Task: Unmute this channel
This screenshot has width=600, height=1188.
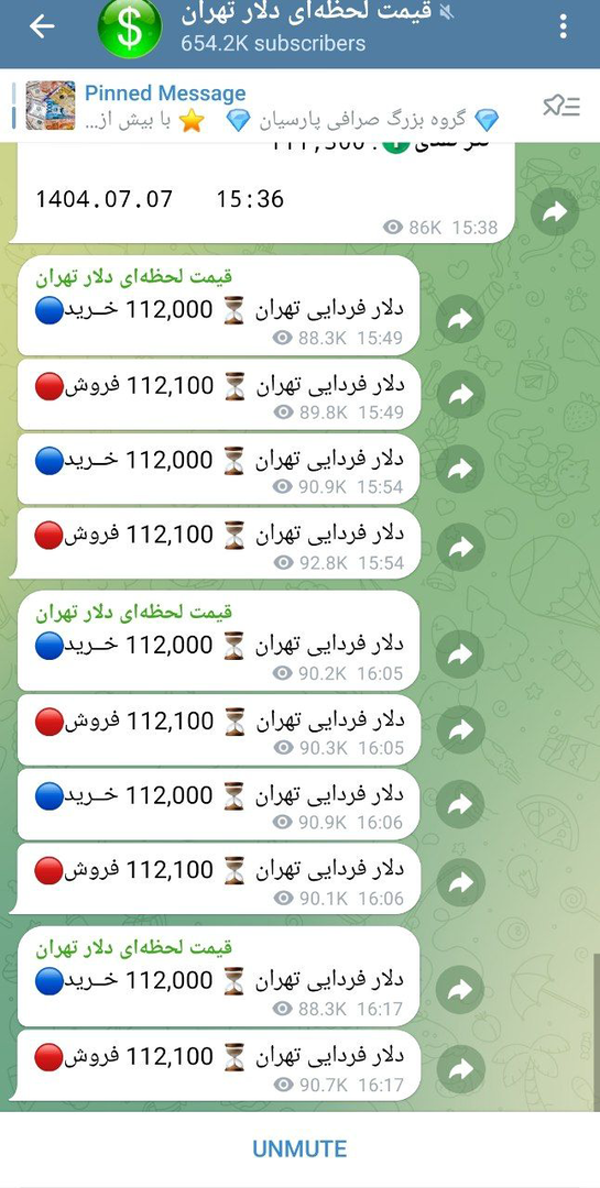Action: point(299,1149)
